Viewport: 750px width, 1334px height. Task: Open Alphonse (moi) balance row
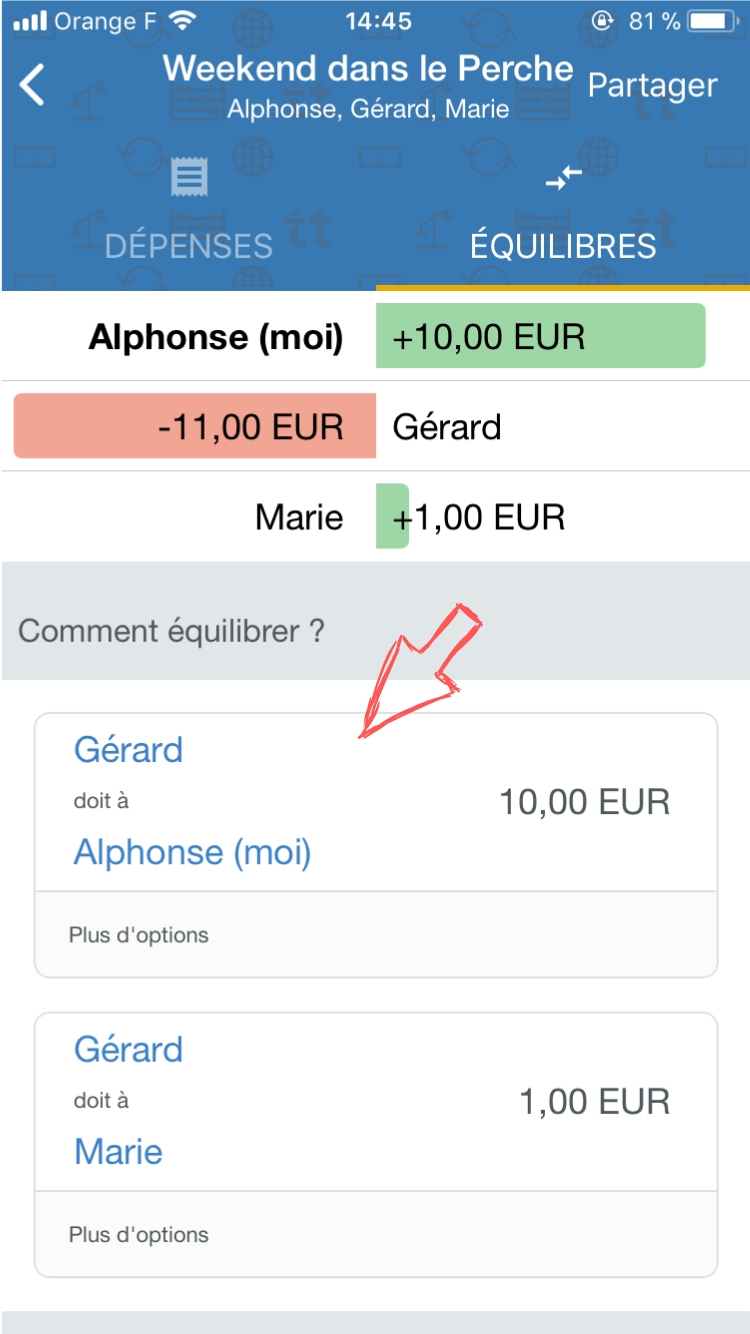tap(375, 336)
